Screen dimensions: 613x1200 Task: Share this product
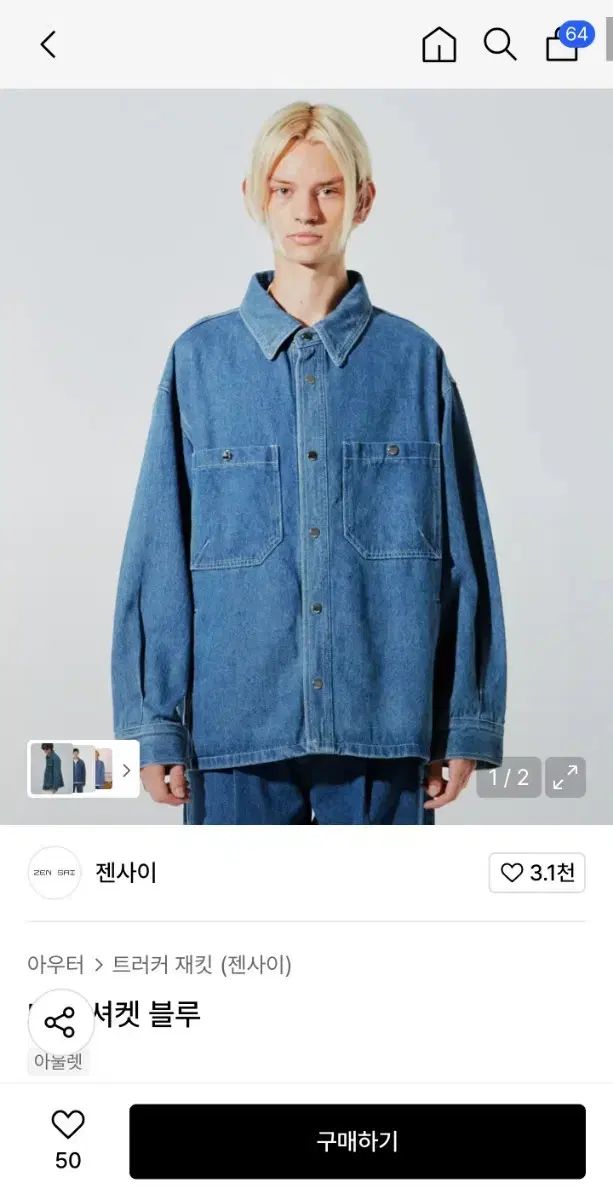pyautogui.click(x=60, y=1021)
